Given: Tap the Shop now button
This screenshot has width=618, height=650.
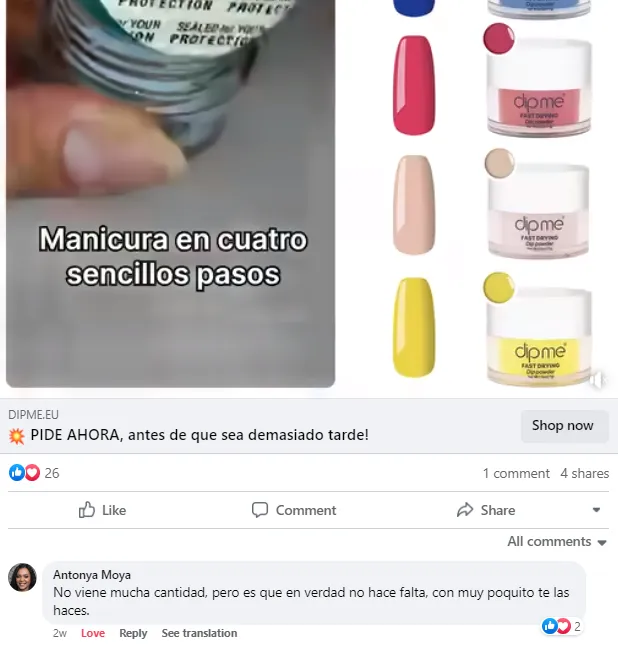Looking at the screenshot, I should click(x=563, y=426).
